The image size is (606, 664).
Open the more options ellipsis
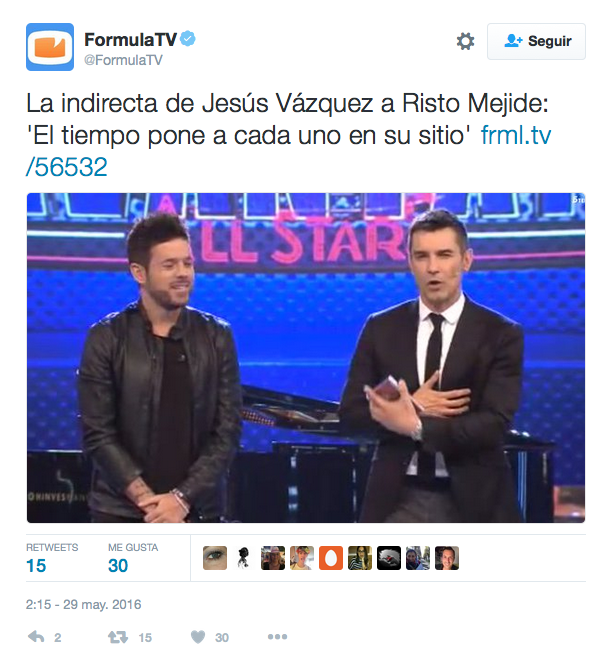(277, 637)
